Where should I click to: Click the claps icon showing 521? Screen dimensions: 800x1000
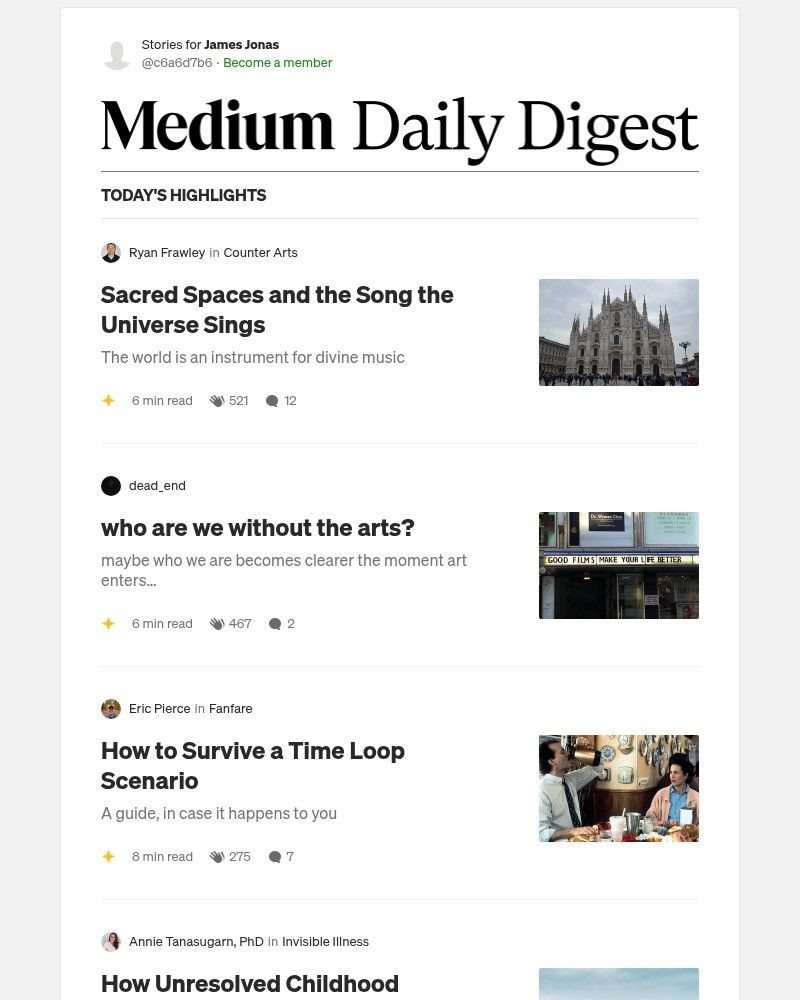click(217, 400)
